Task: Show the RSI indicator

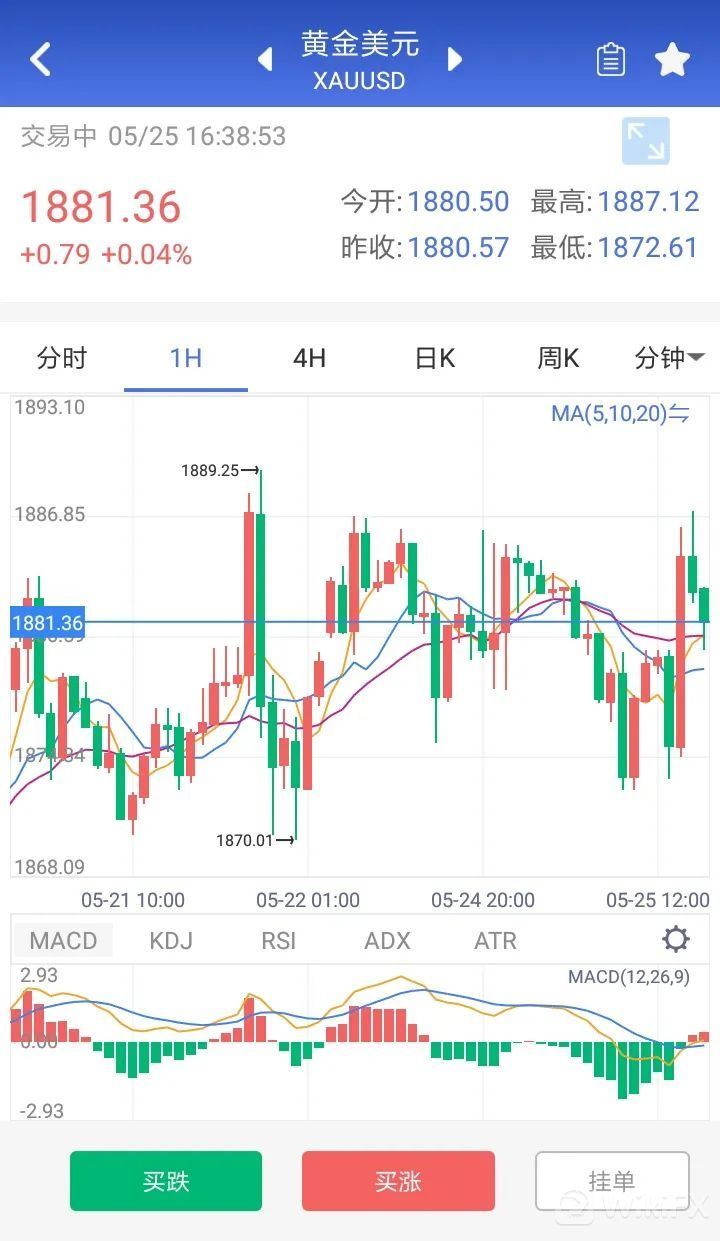Action: (278, 941)
